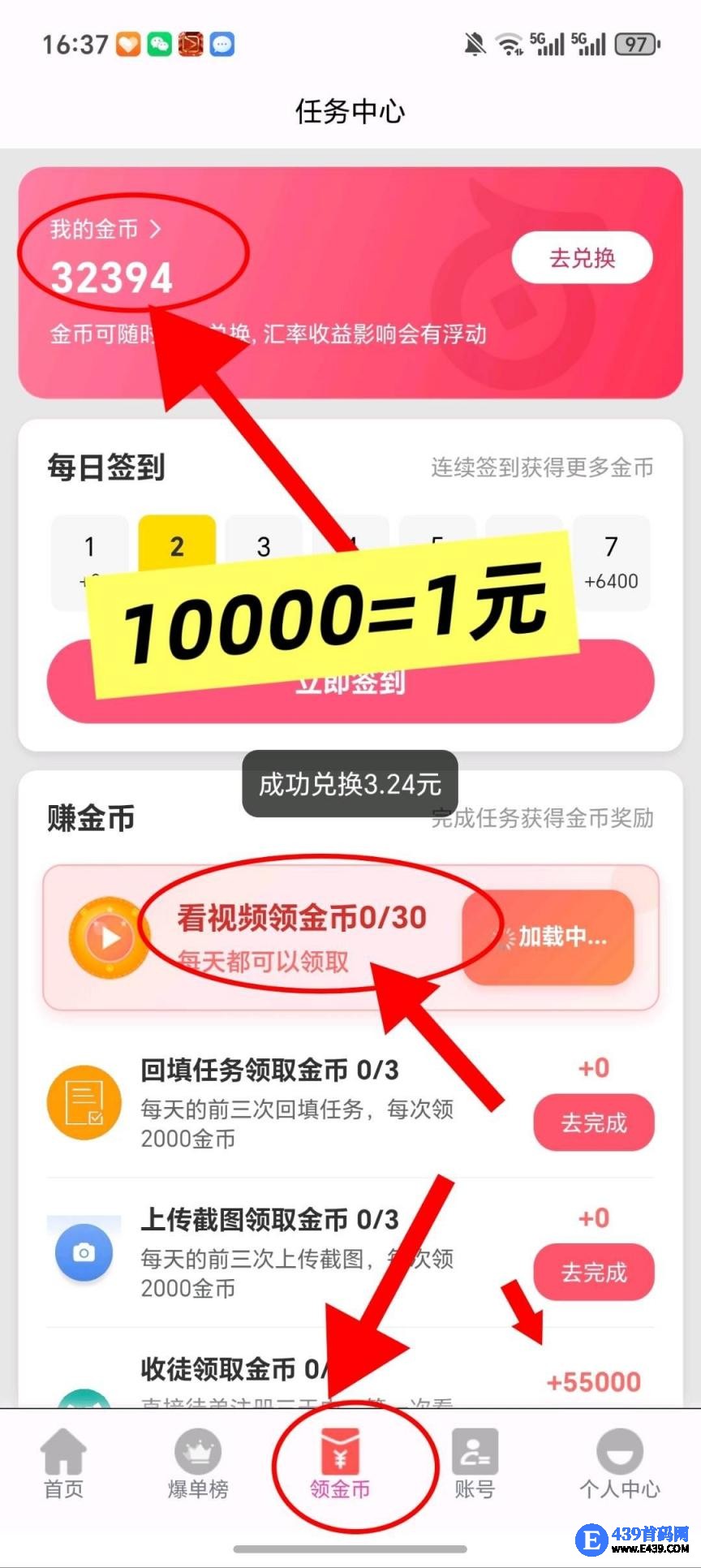Open the 我的金币 details
Viewport: 701px width, 1568px height.
(105, 230)
